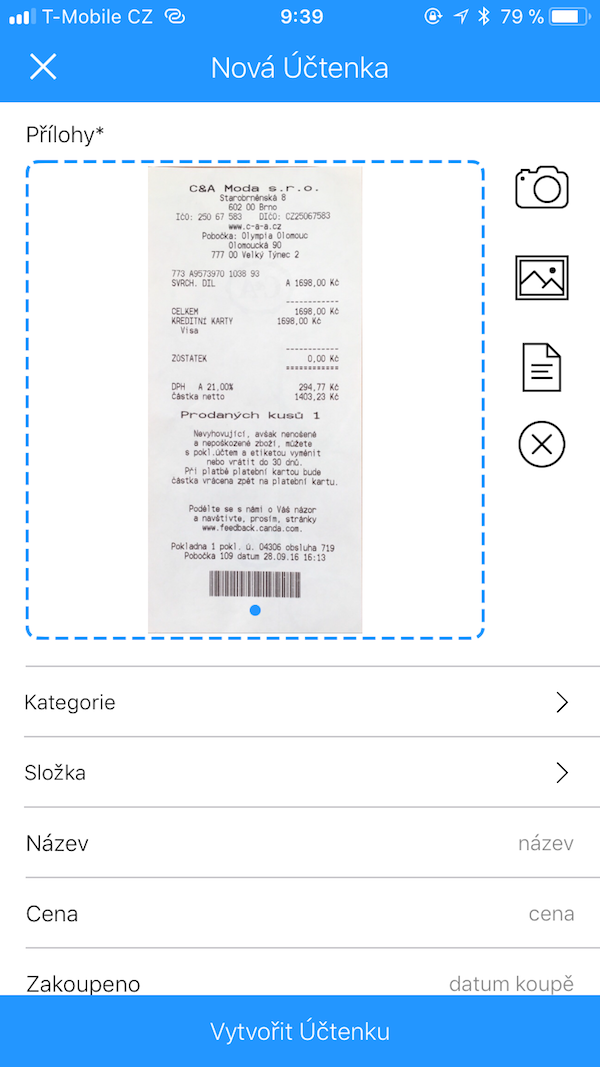This screenshot has width=600, height=1067.
Task: Open the attached receipt preview
Action: pos(255,399)
